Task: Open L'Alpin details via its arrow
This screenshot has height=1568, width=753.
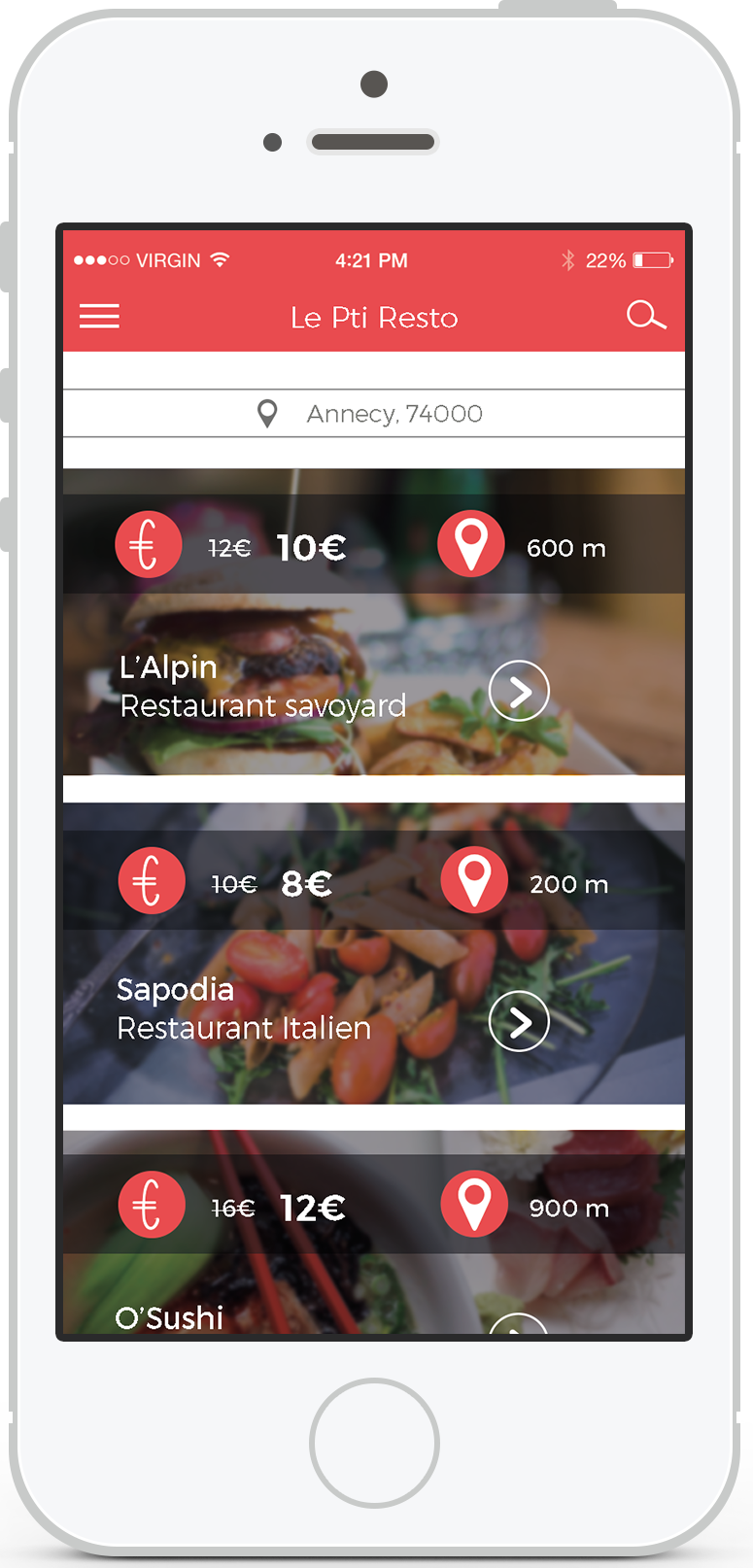Action: click(519, 691)
